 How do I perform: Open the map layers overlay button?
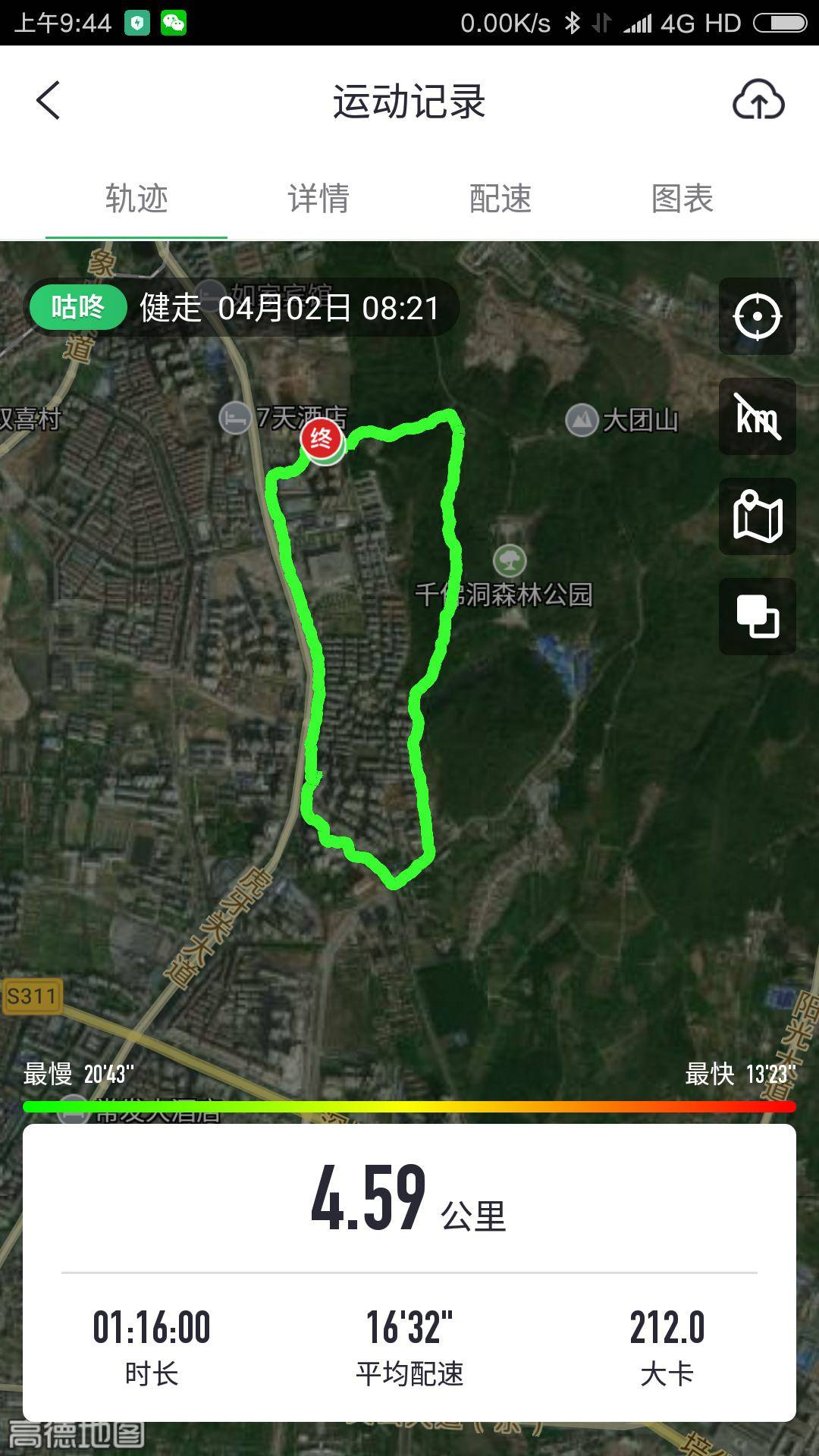(x=757, y=616)
